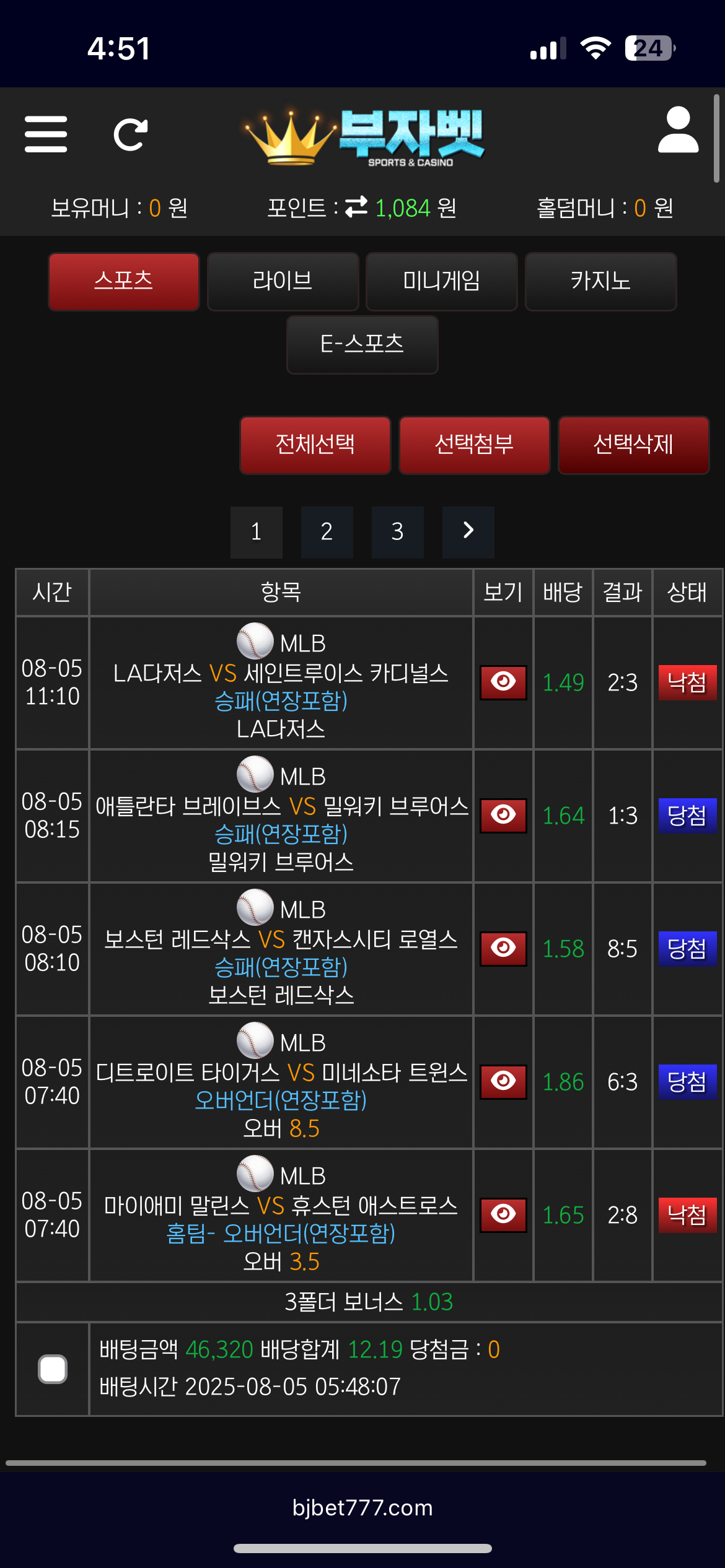
Task: Select the 스포츠 tab
Action: pos(124,281)
